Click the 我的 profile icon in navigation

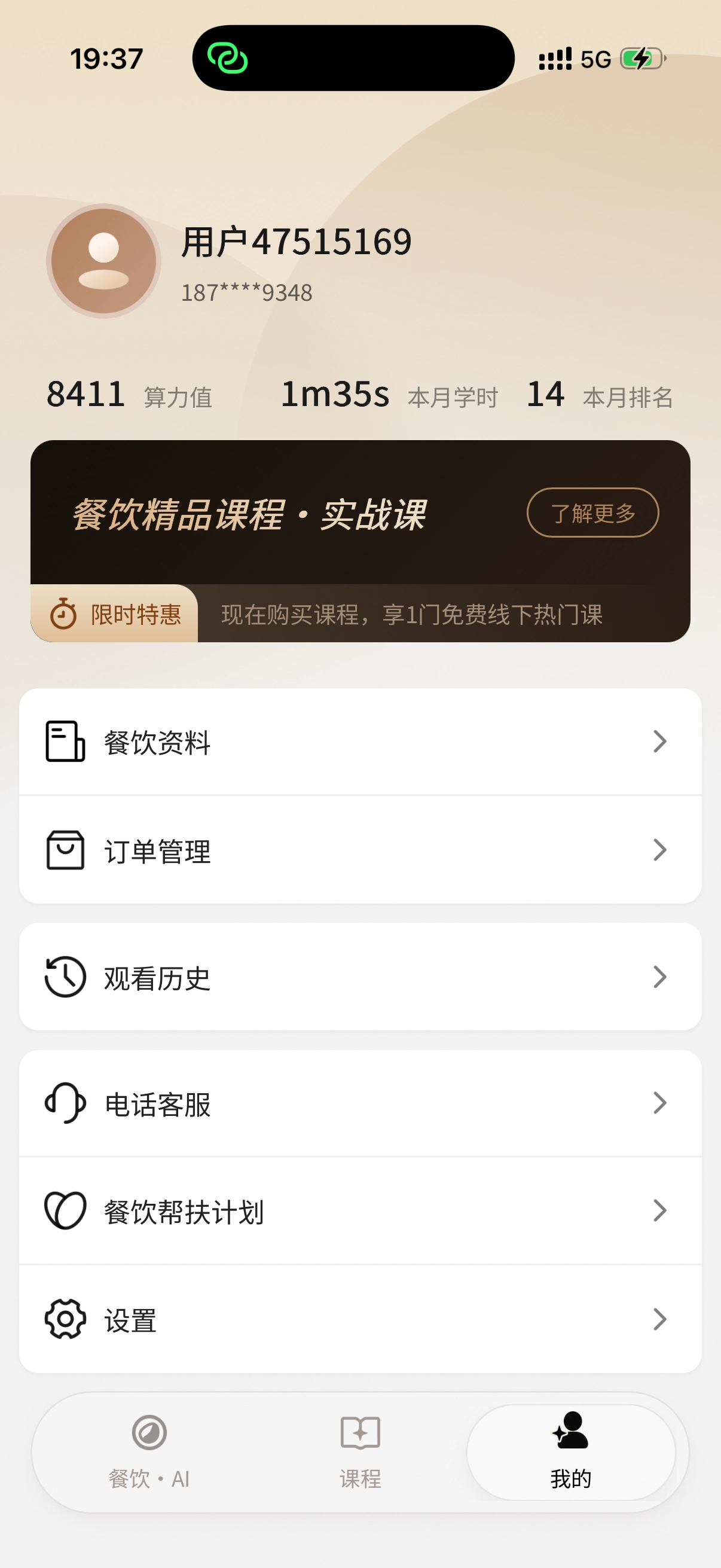point(571,1432)
